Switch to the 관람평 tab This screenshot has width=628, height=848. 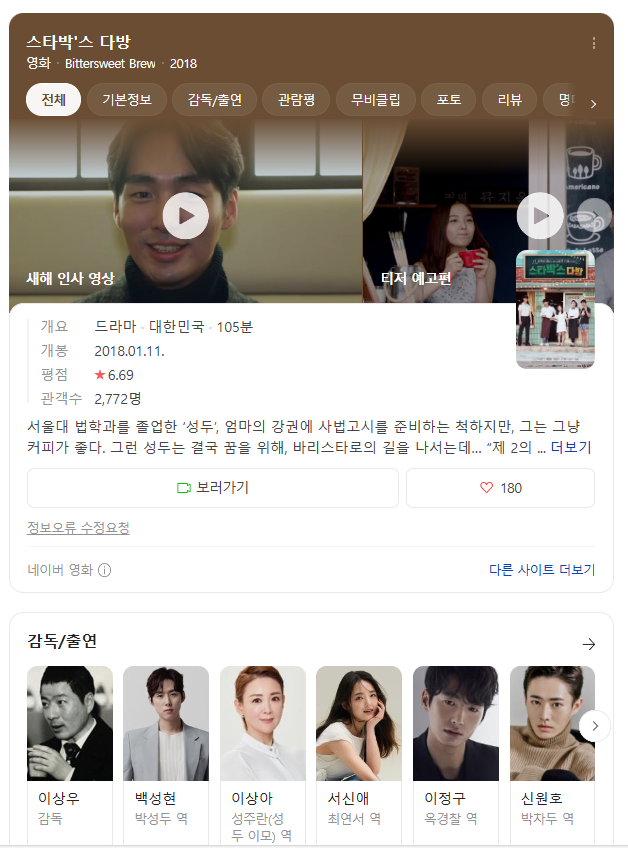coord(301,100)
